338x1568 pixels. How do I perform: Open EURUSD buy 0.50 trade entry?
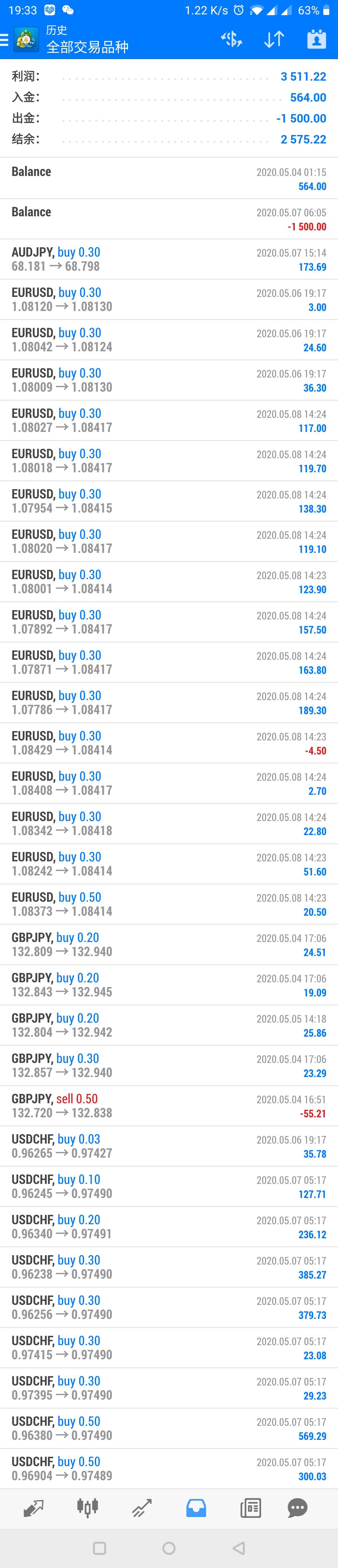pos(169,904)
